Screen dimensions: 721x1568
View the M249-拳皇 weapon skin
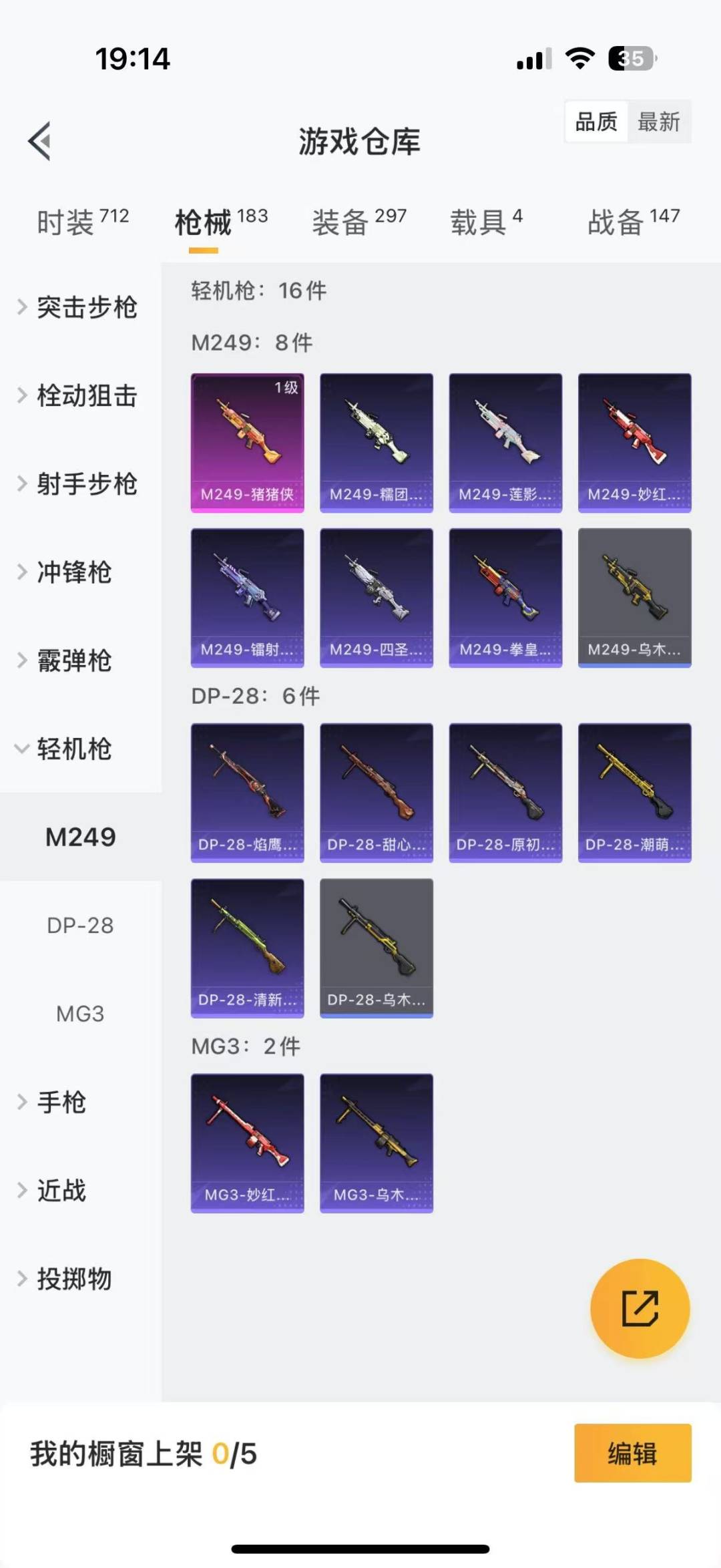pyautogui.click(x=505, y=598)
